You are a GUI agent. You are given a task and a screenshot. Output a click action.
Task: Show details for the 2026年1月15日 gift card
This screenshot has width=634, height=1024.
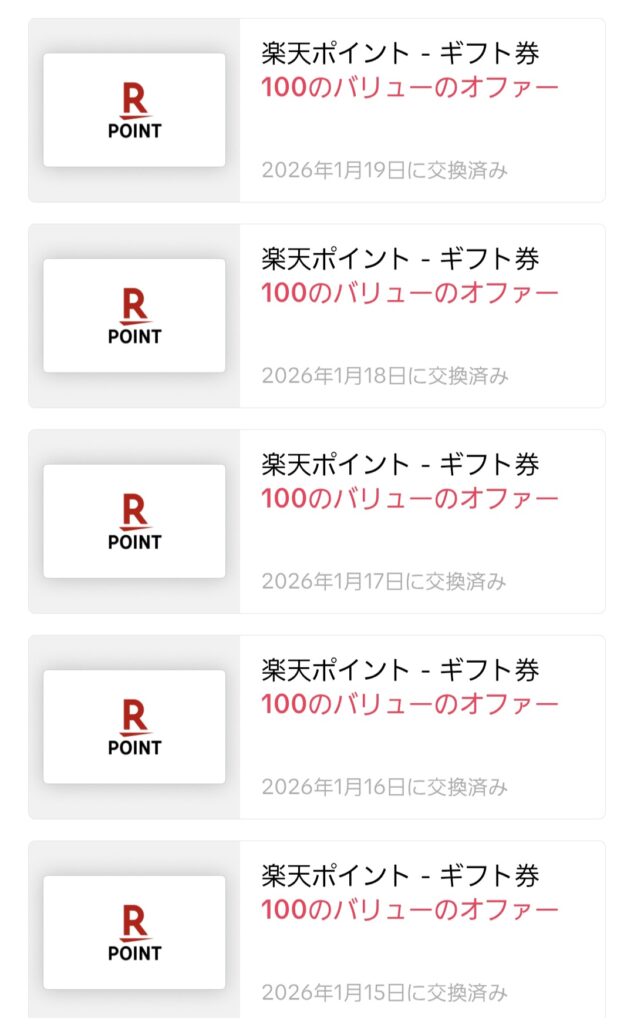tap(316, 931)
